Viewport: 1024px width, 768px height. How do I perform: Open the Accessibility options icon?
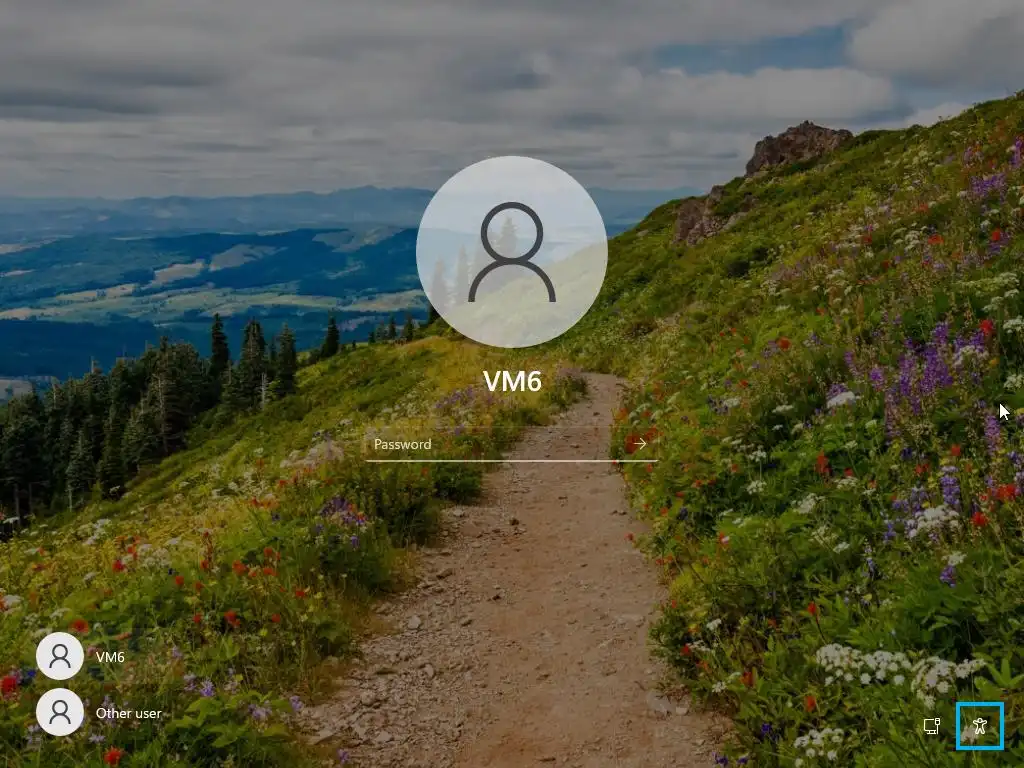pyautogui.click(x=980, y=727)
